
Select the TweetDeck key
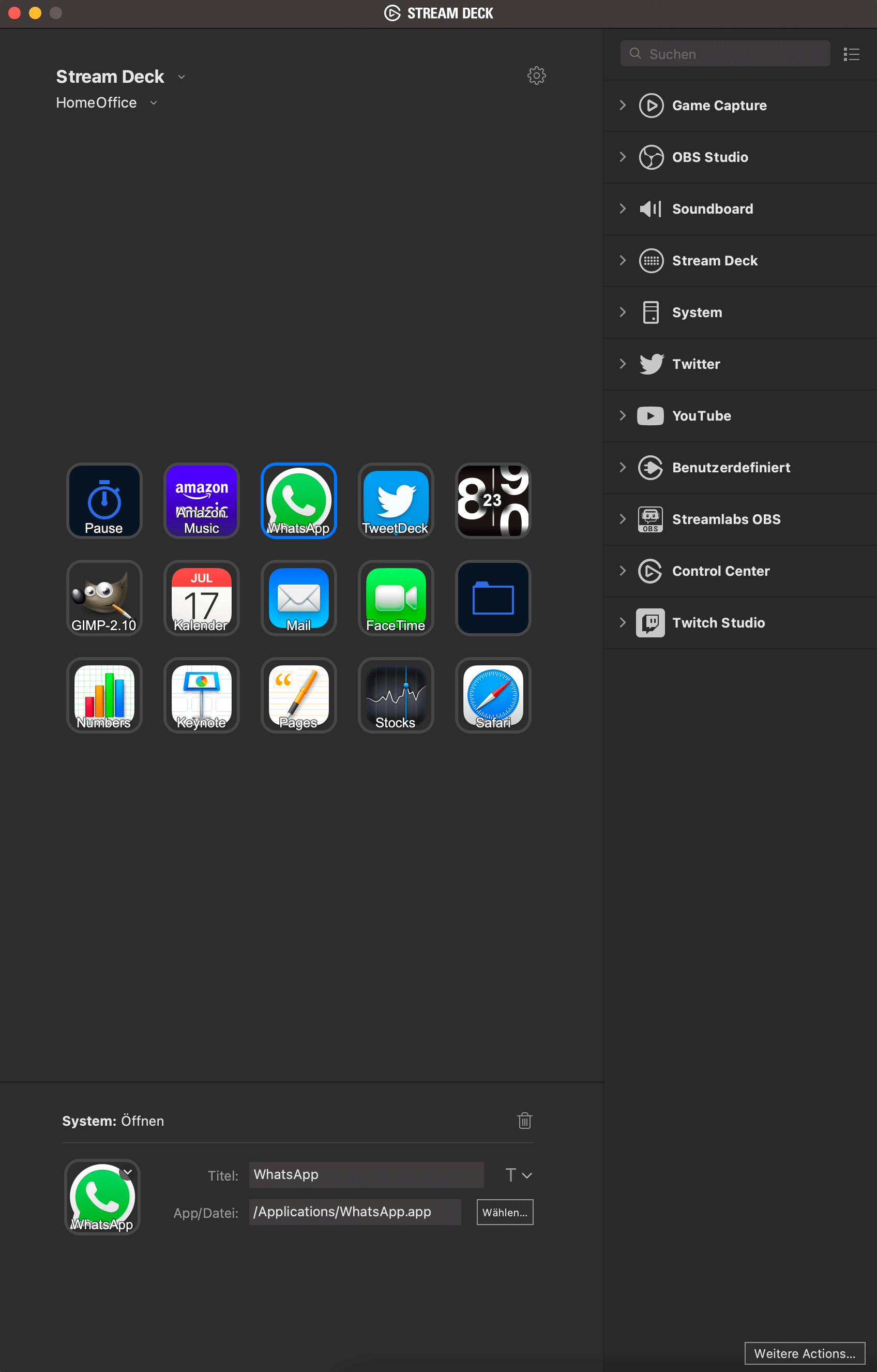pyautogui.click(x=396, y=501)
